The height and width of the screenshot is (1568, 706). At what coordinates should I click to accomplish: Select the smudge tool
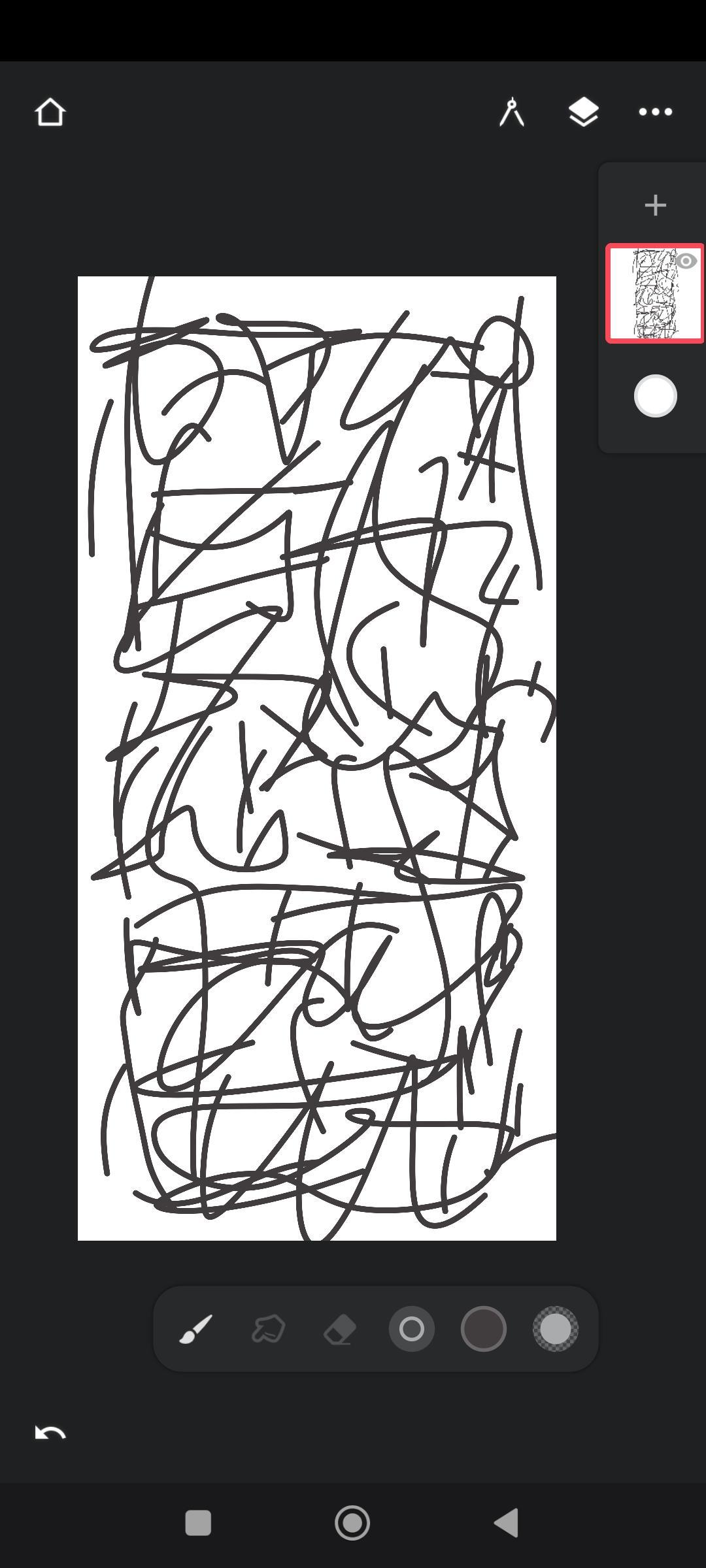268,1329
